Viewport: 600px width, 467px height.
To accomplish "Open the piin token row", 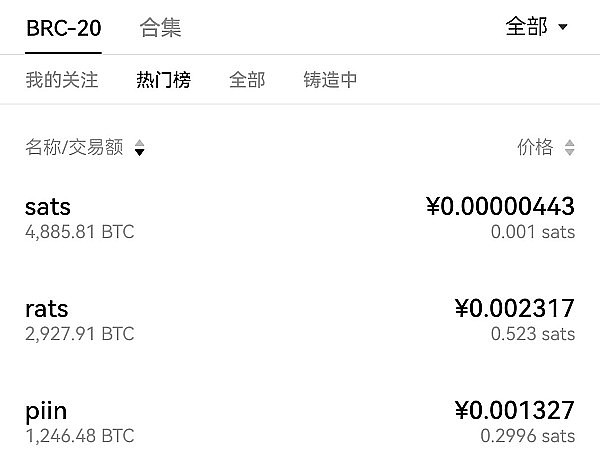I will (300, 421).
